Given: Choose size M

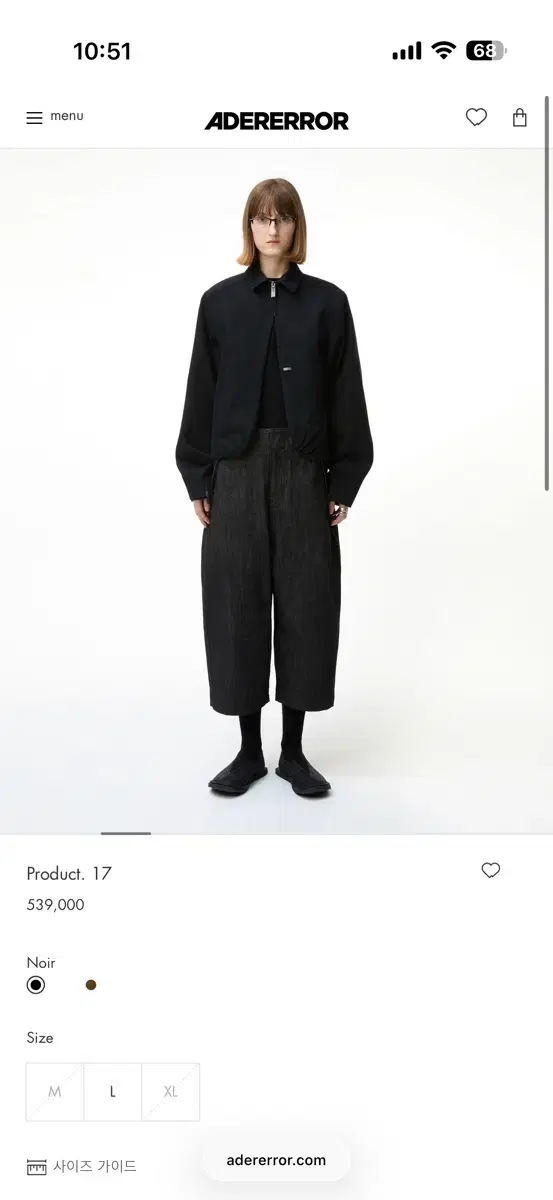Looking at the screenshot, I should pos(55,1092).
